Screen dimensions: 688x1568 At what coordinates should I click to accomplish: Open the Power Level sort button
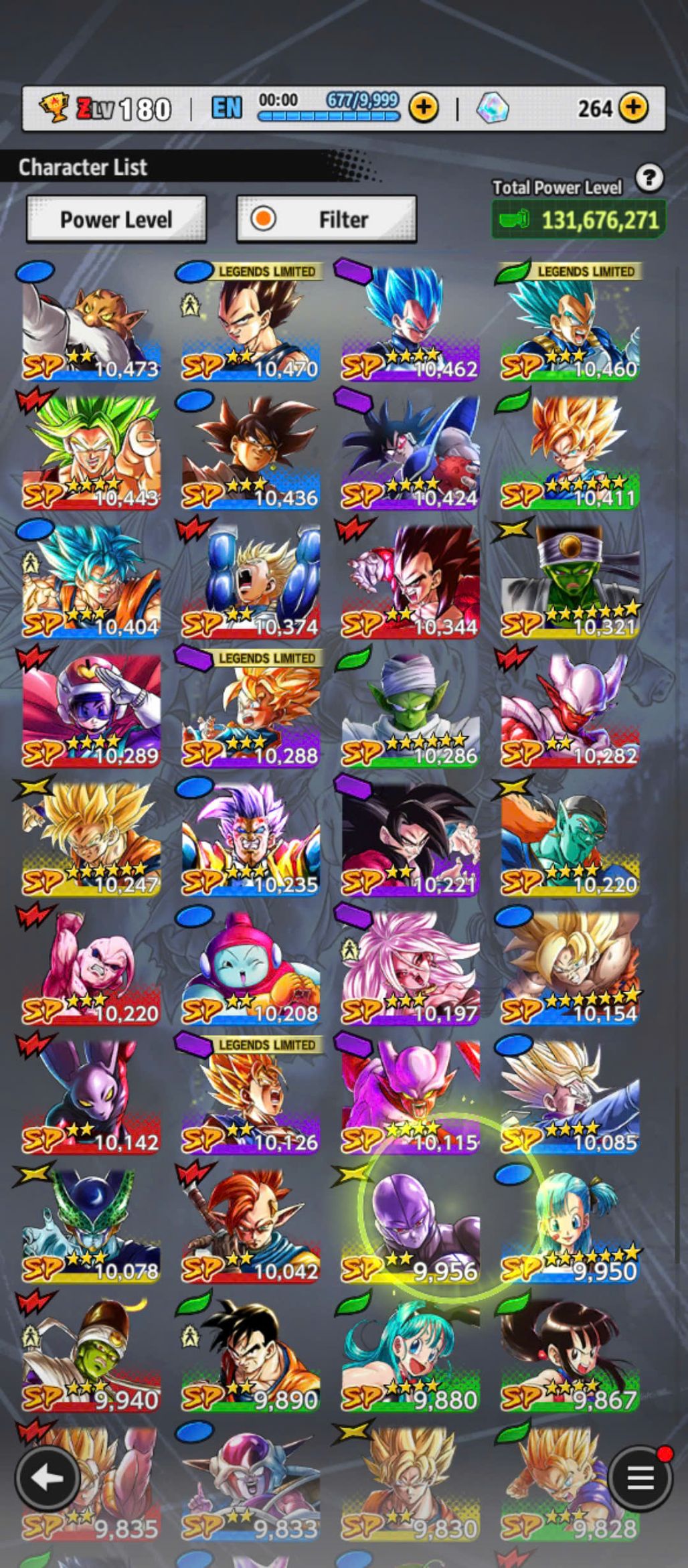point(116,219)
